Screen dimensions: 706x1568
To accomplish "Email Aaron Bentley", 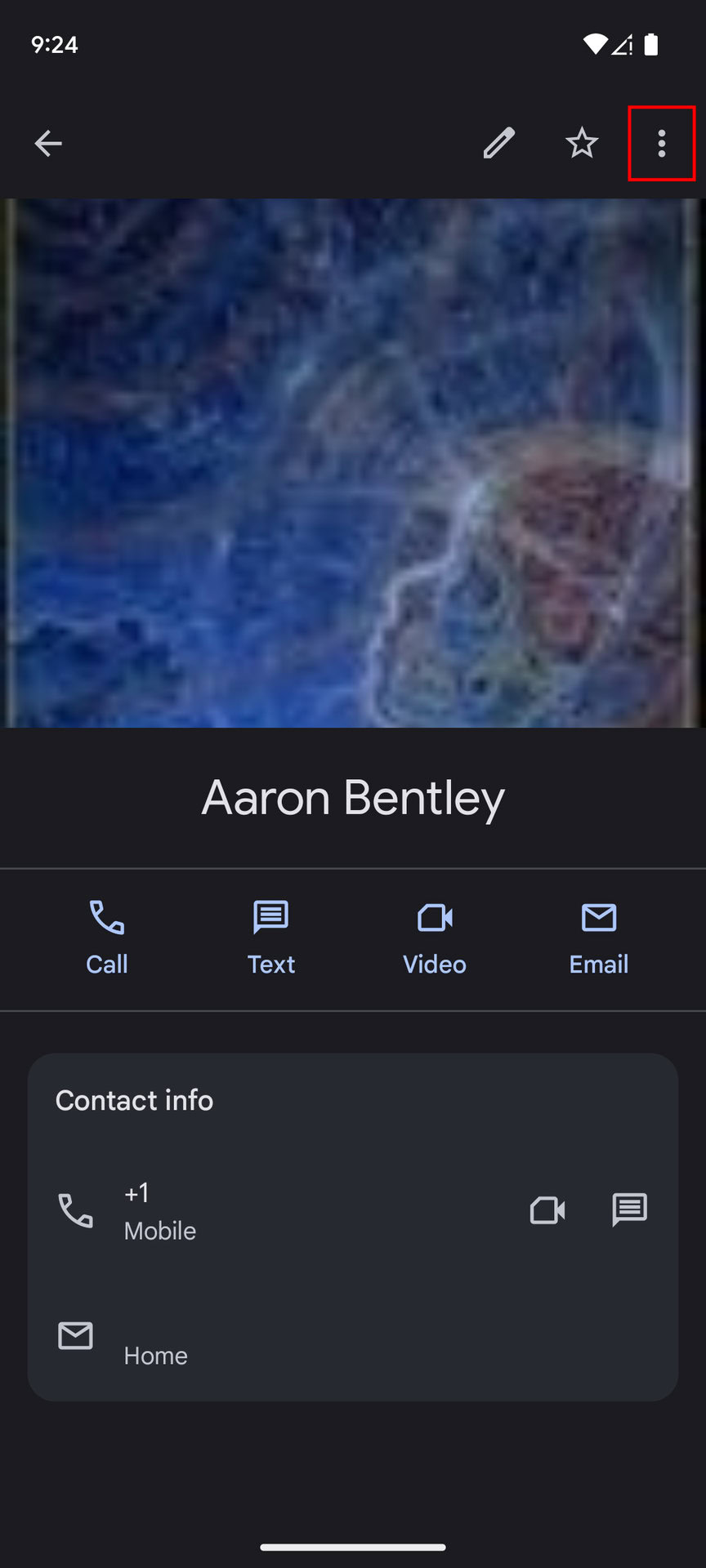I will coord(599,938).
